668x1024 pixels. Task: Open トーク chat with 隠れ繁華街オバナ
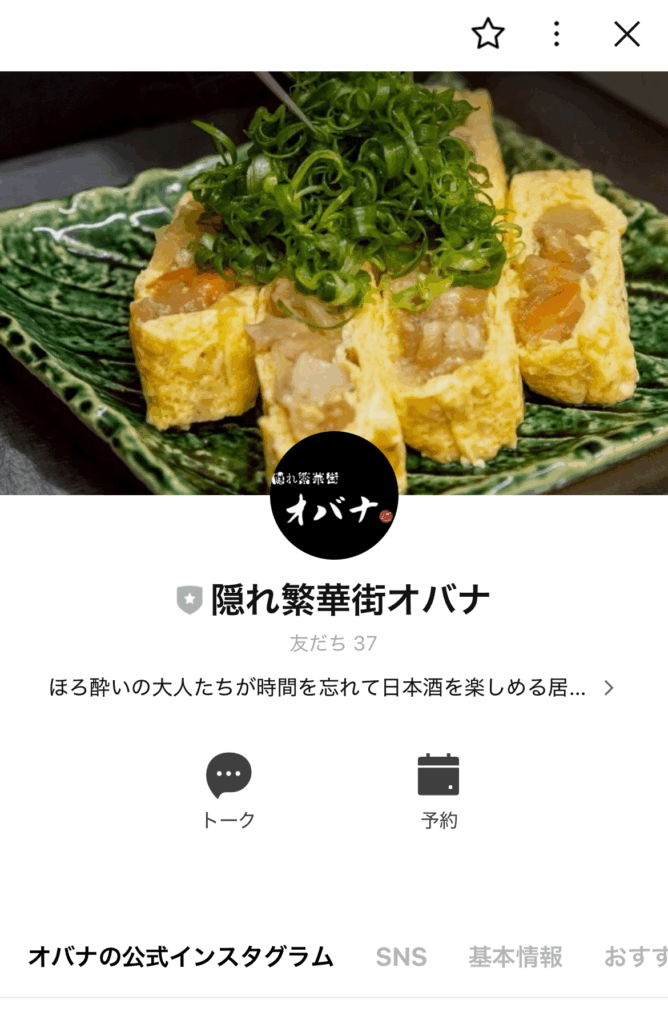(x=229, y=790)
